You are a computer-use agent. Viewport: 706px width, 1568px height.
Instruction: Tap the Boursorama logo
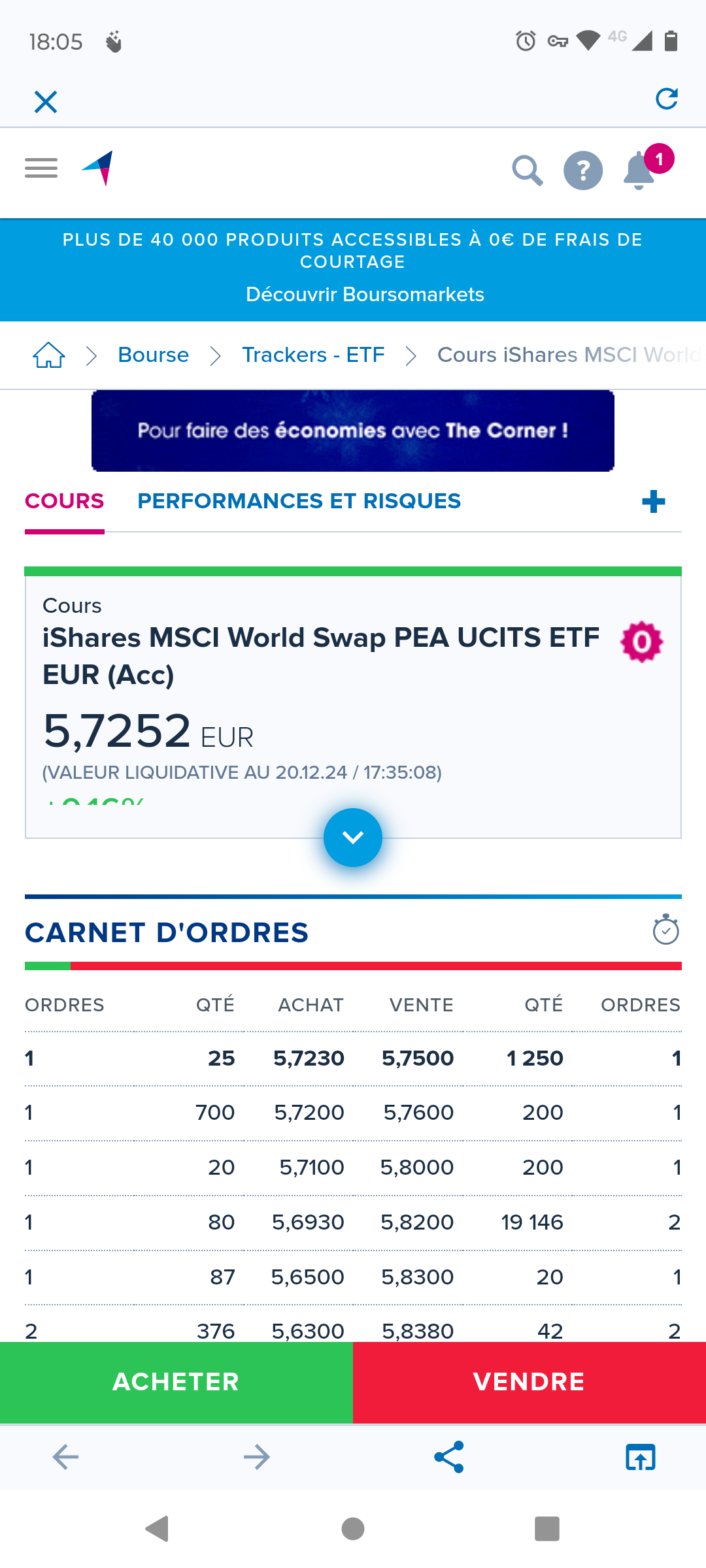(x=99, y=168)
